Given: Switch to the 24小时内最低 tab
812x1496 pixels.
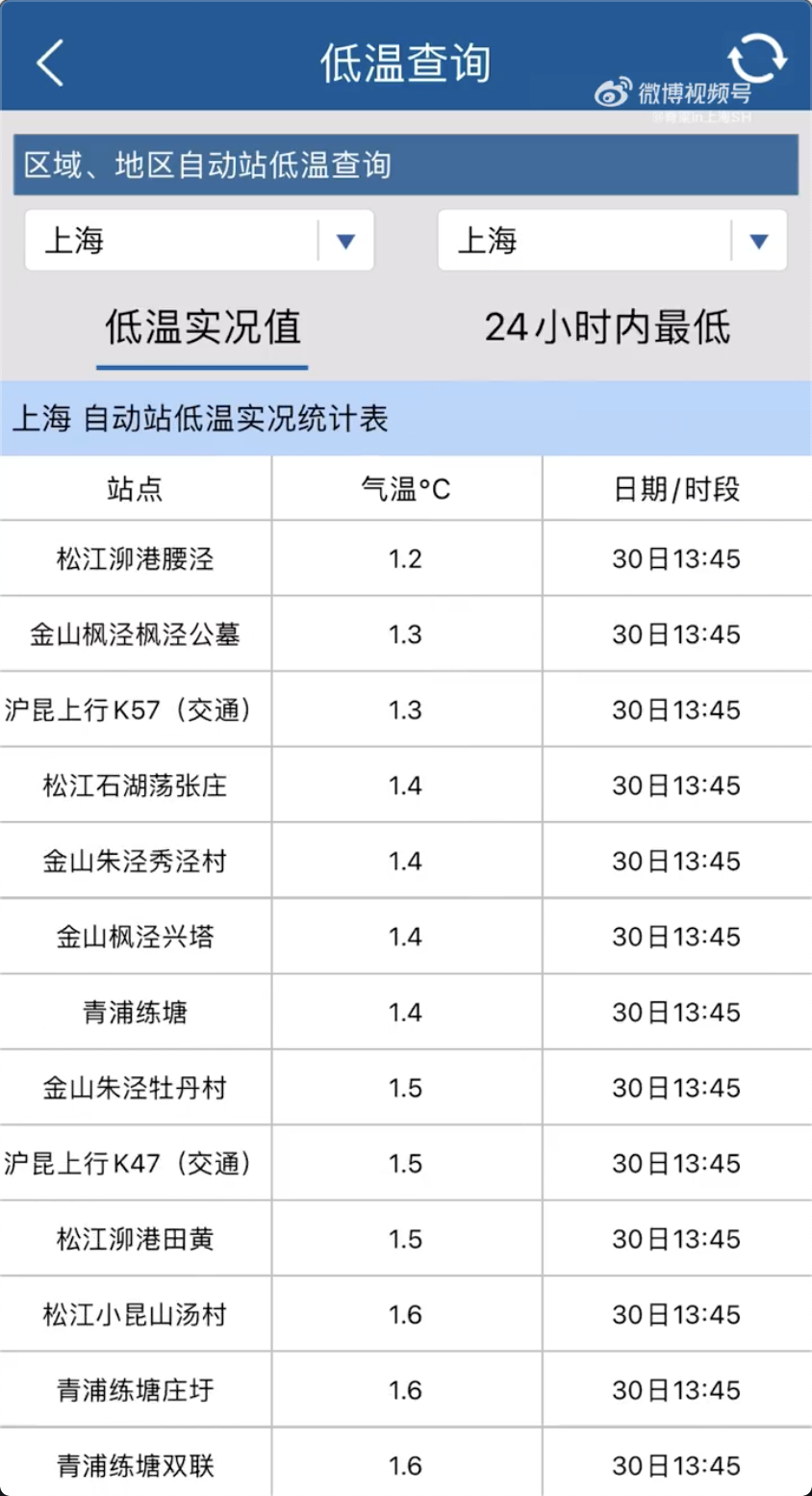Looking at the screenshot, I should (x=607, y=327).
